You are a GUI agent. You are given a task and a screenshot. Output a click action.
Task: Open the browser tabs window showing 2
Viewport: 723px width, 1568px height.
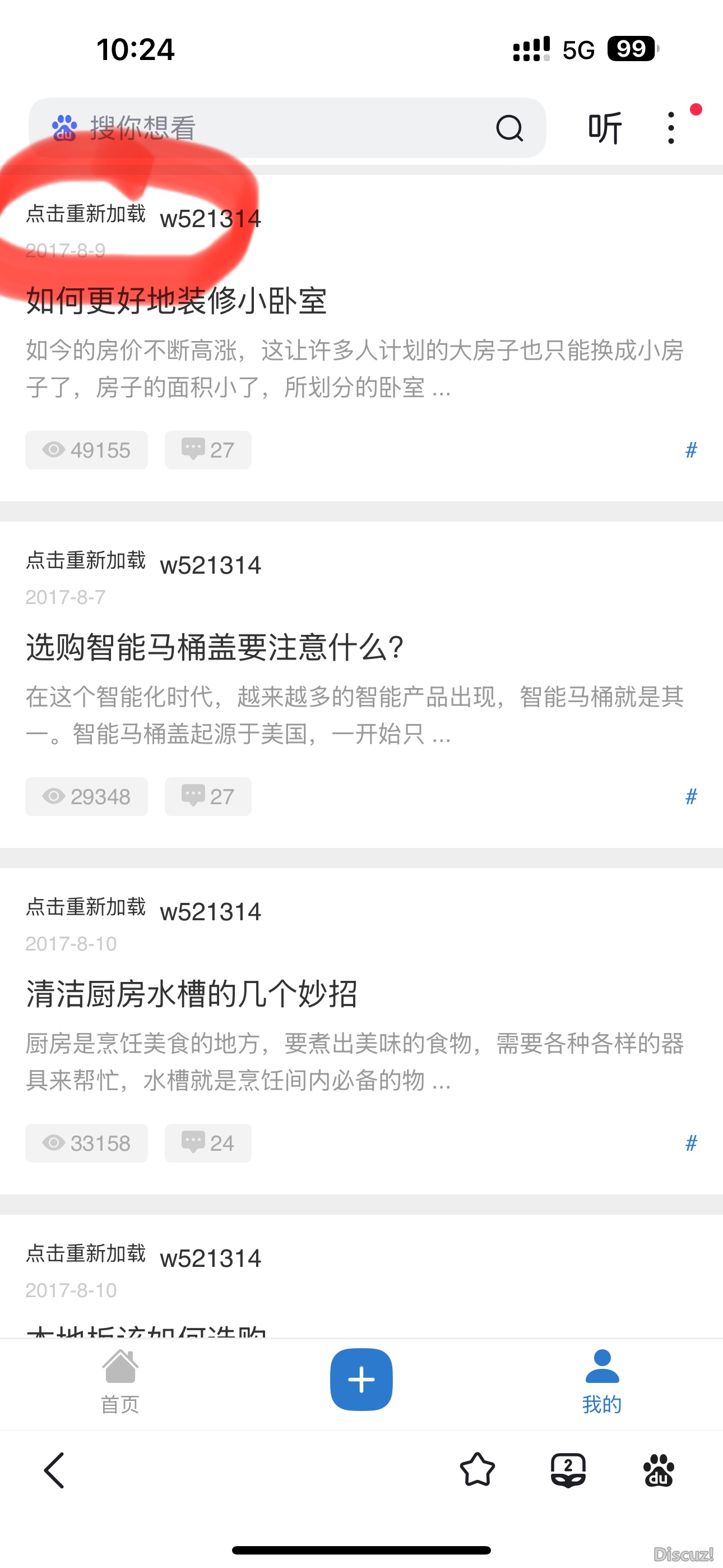coord(568,1470)
